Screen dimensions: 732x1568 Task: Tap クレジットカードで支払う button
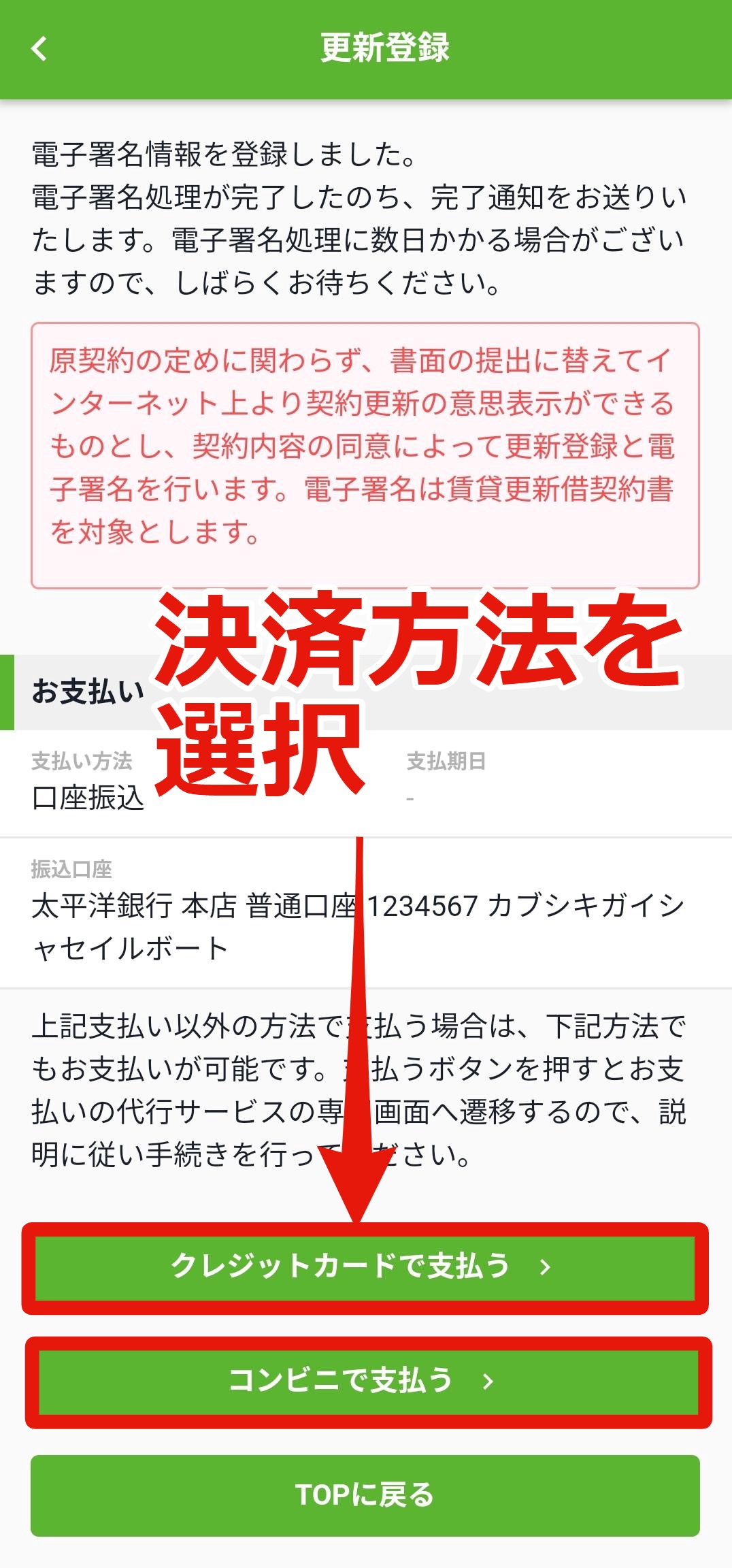pos(365,1267)
